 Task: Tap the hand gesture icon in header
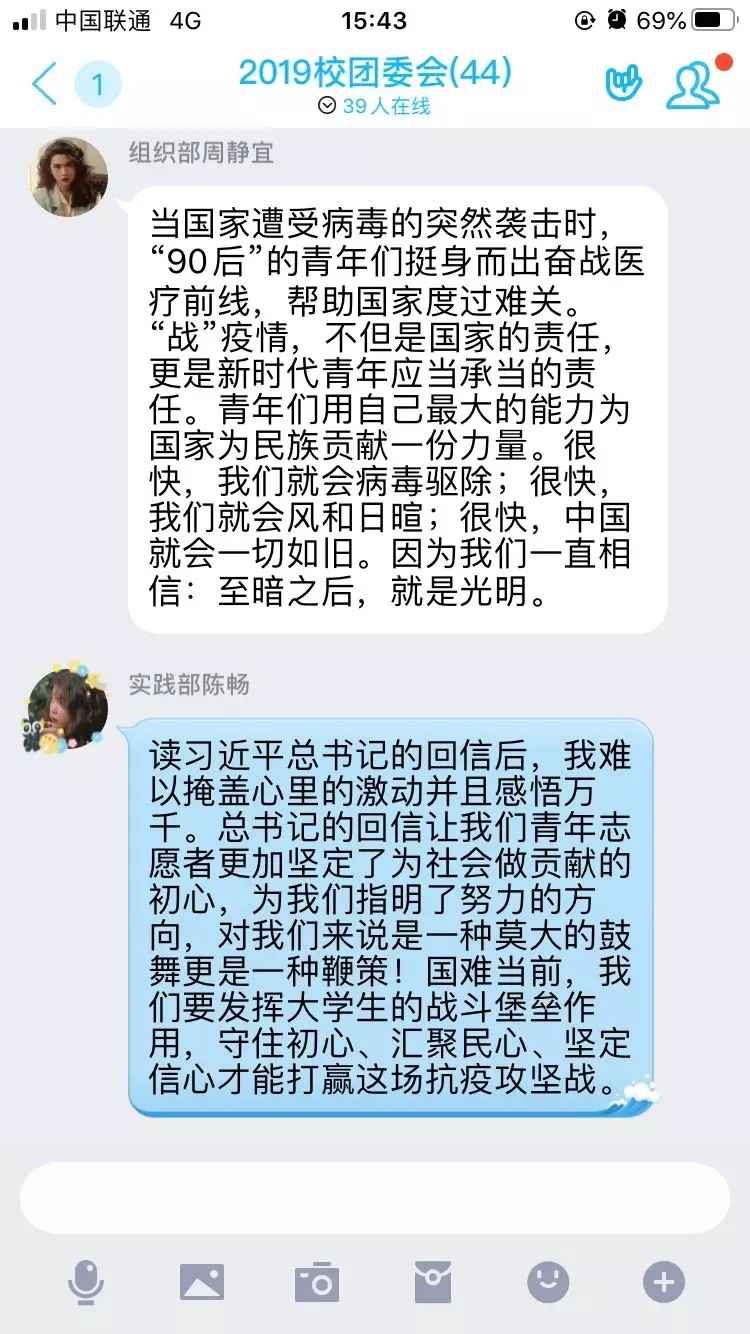[x=624, y=84]
